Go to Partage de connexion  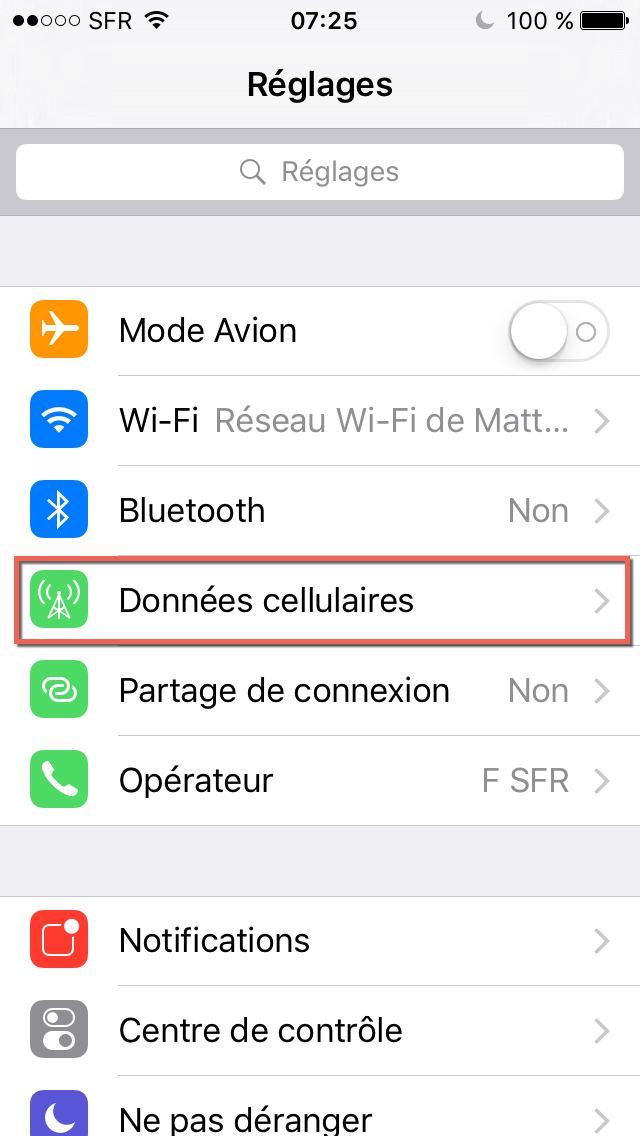320,691
